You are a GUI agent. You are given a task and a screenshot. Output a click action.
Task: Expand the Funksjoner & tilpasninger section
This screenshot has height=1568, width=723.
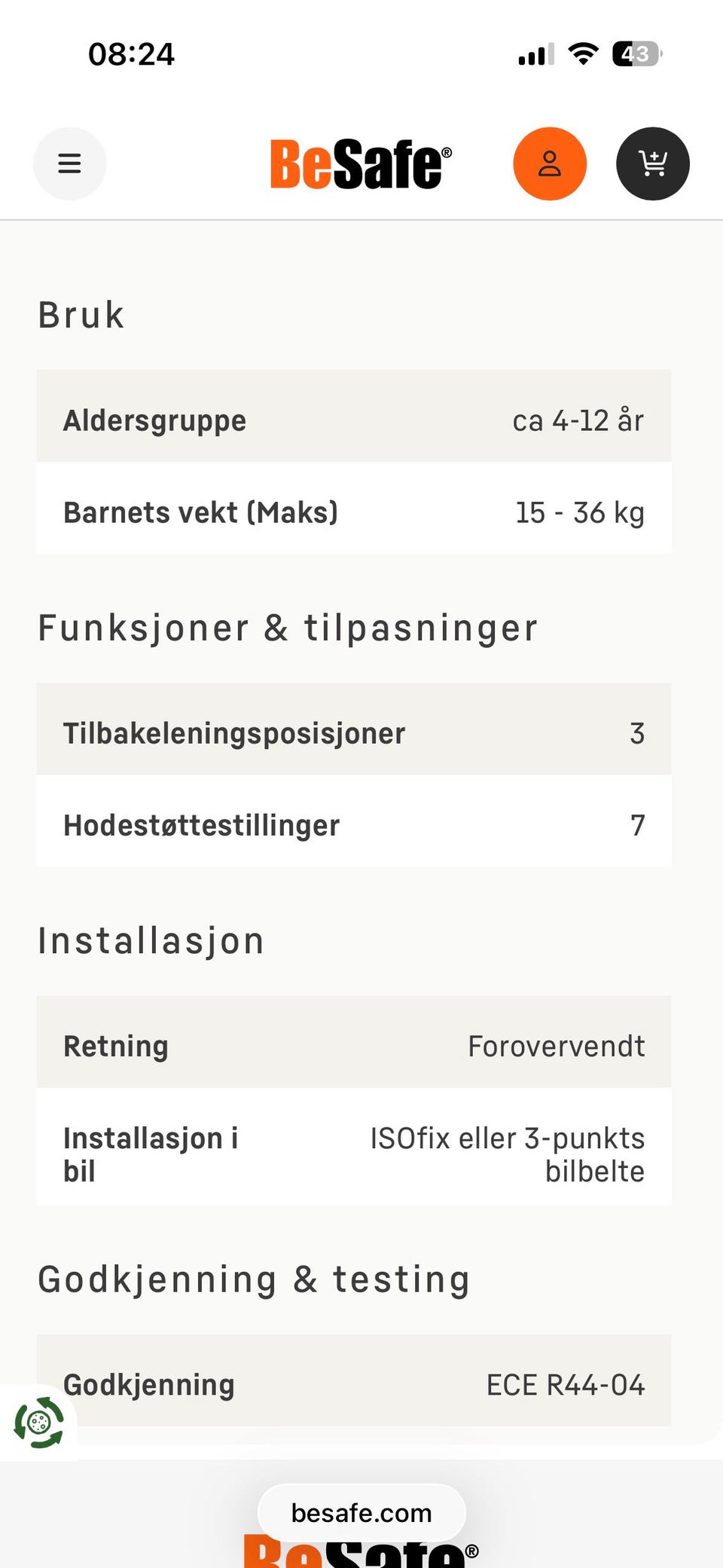[x=288, y=628]
